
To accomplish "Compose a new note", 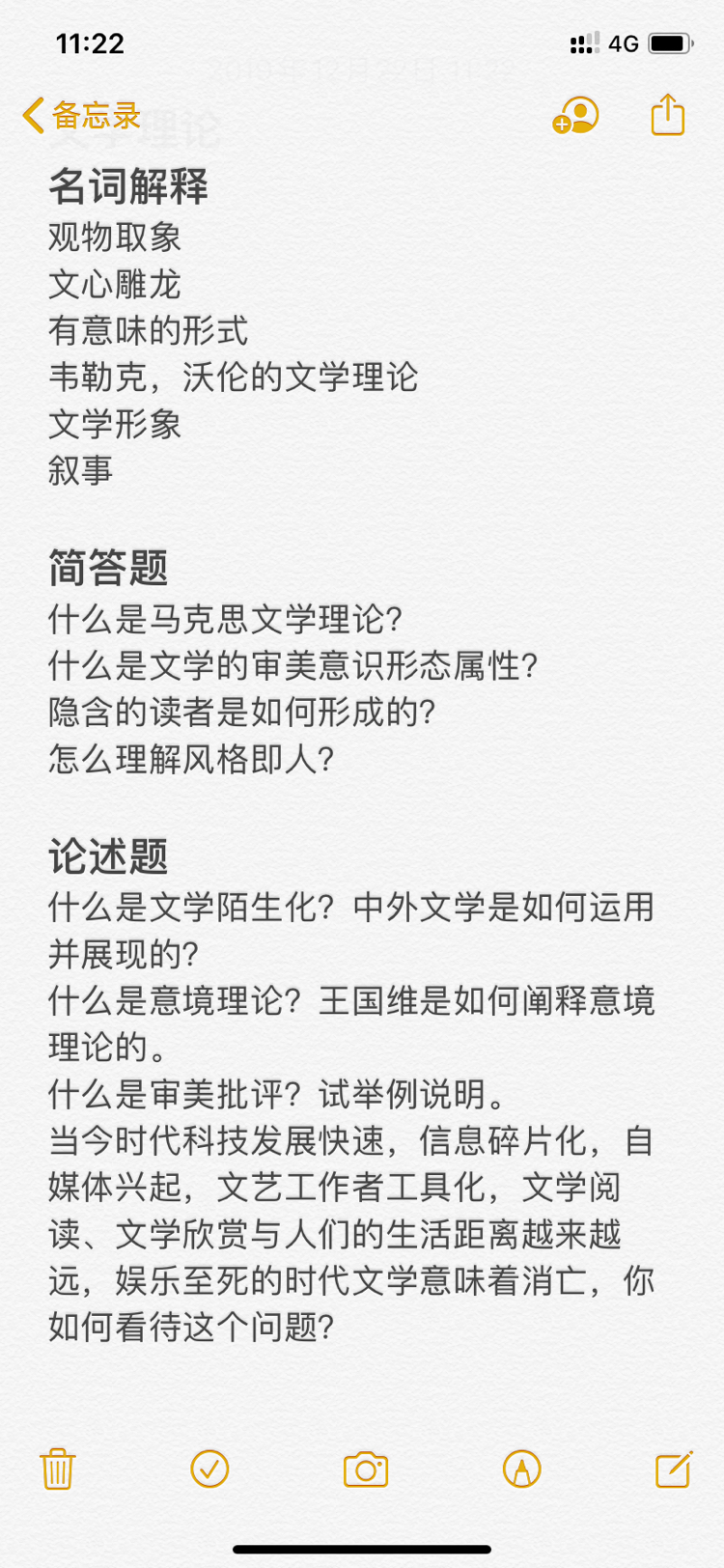I will (673, 1469).
